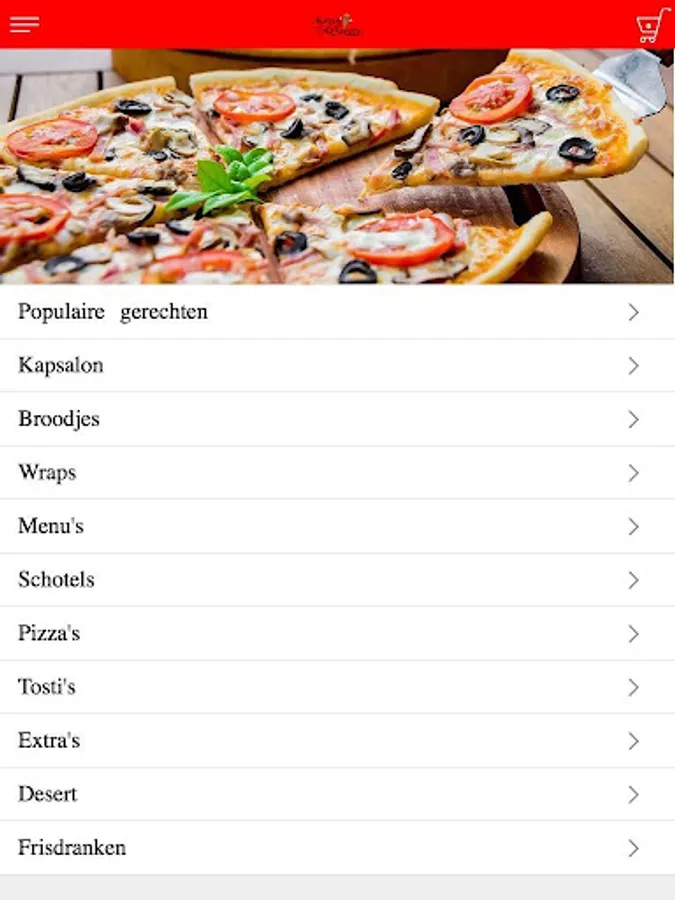
Task: View the Wraps category
Action: point(338,473)
